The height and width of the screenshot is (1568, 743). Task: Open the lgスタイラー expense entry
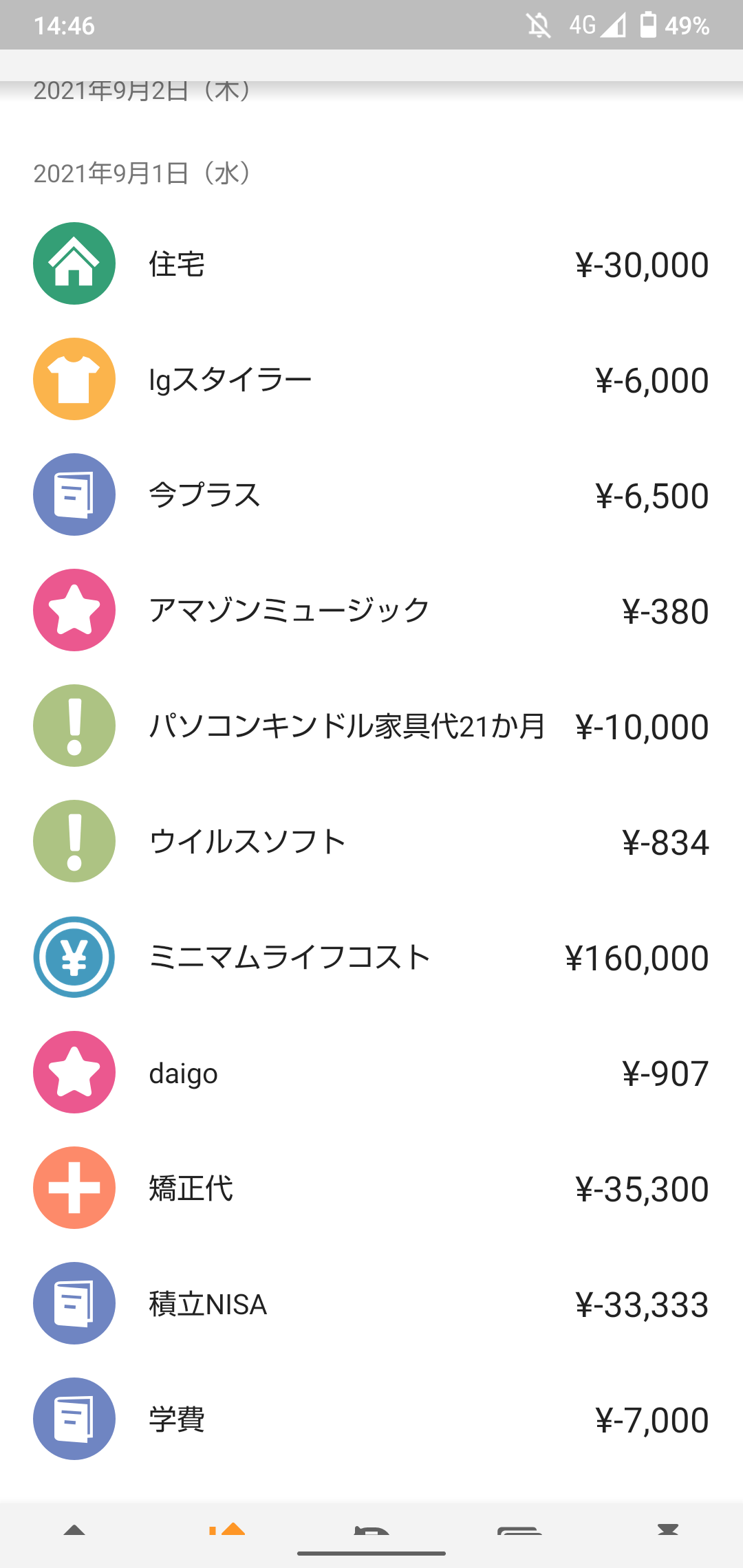point(371,379)
